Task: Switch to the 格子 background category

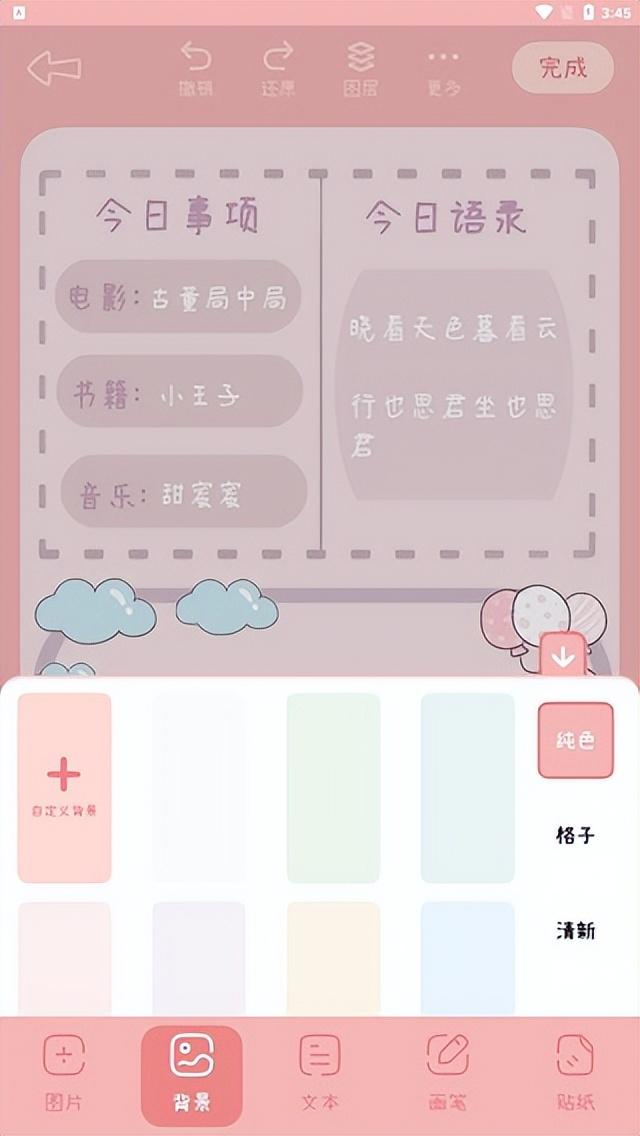Action: click(575, 835)
